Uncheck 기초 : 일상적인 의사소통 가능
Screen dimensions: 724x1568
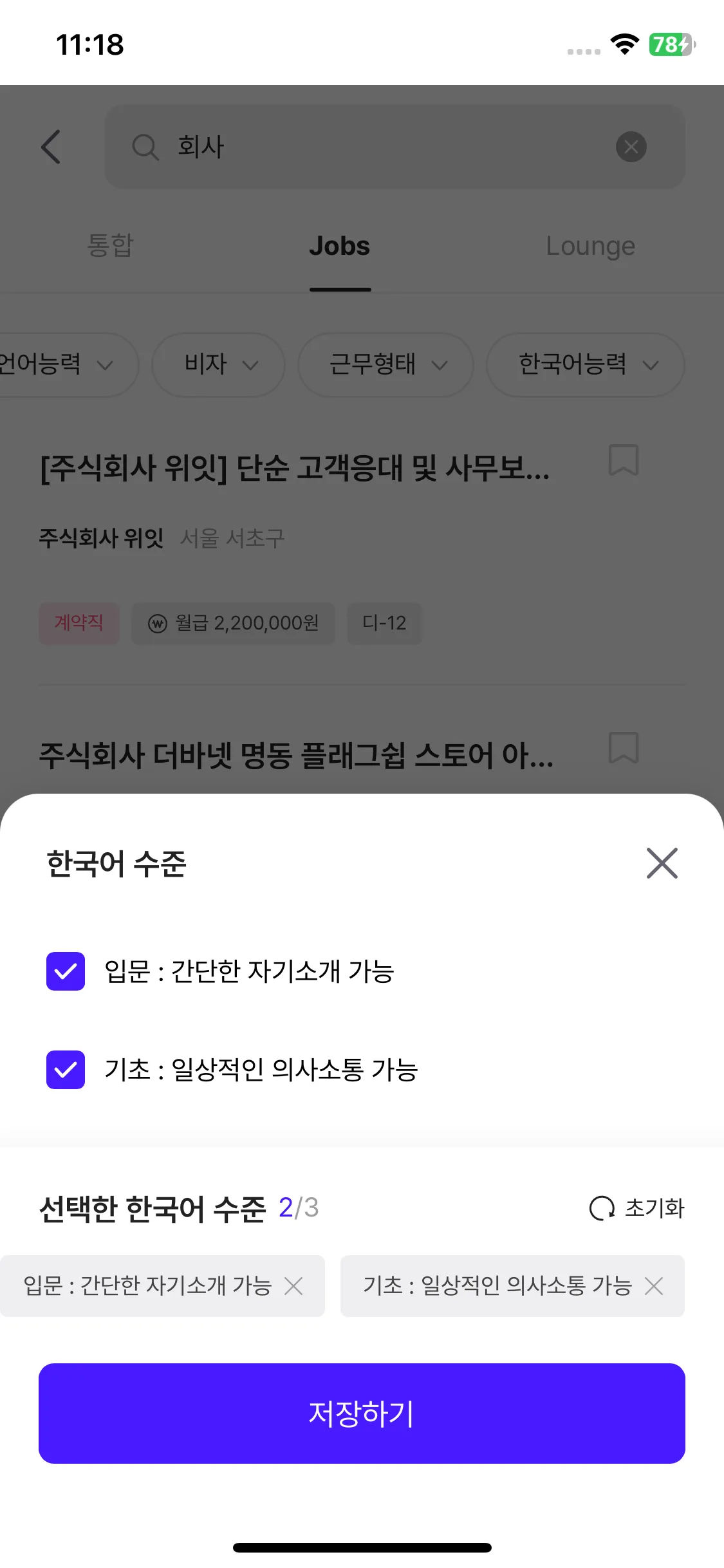66,1070
